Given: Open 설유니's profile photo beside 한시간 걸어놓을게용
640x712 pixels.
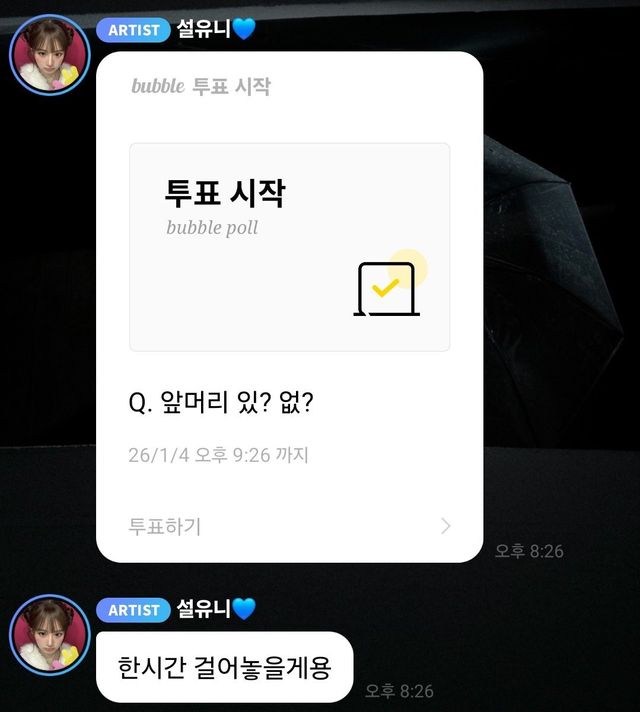Looking at the screenshot, I should coord(49,635).
